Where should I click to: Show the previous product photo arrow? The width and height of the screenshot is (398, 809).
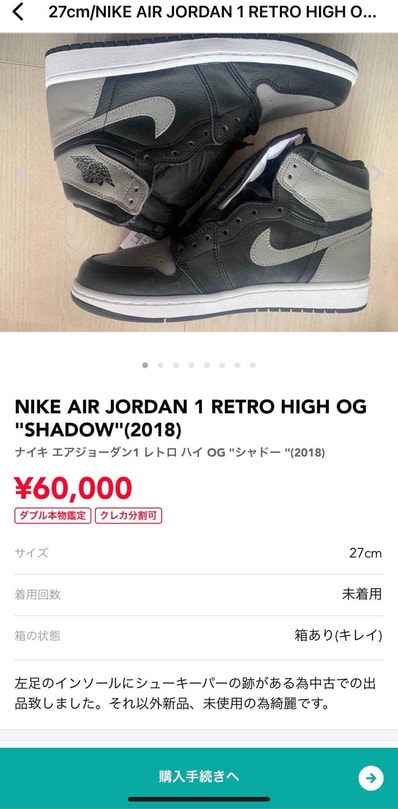(x=21, y=174)
